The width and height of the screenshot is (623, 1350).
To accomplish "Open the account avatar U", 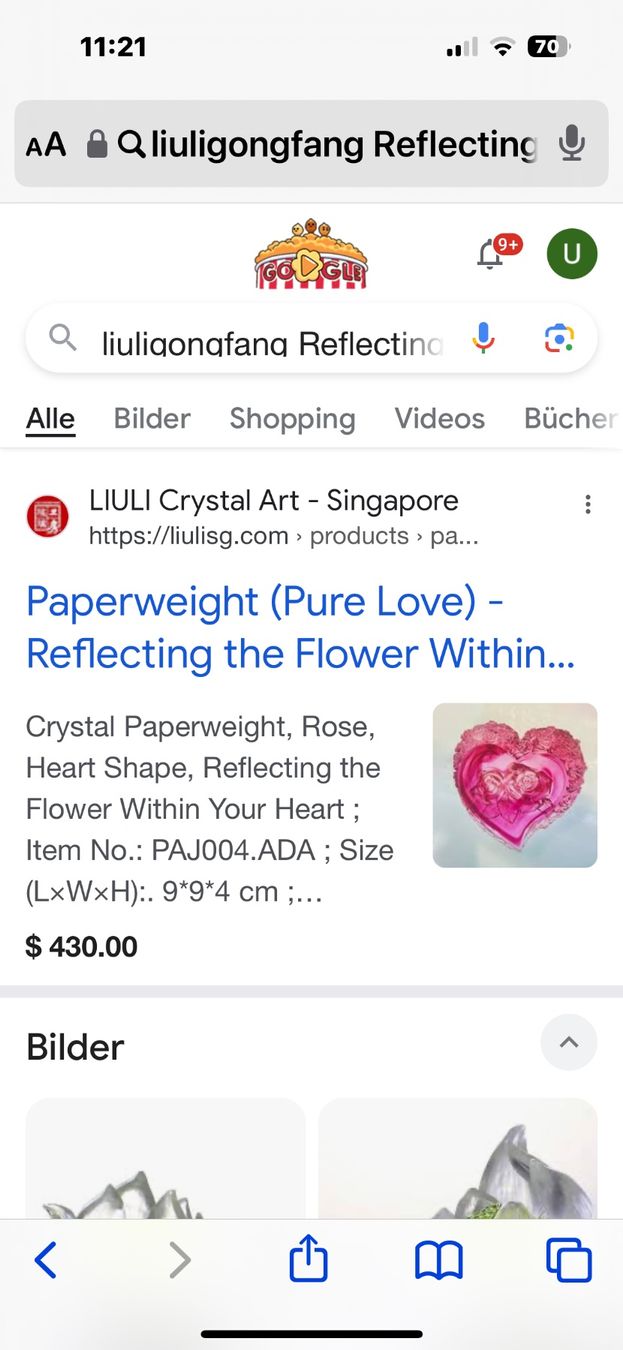I will tap(572, 254).
